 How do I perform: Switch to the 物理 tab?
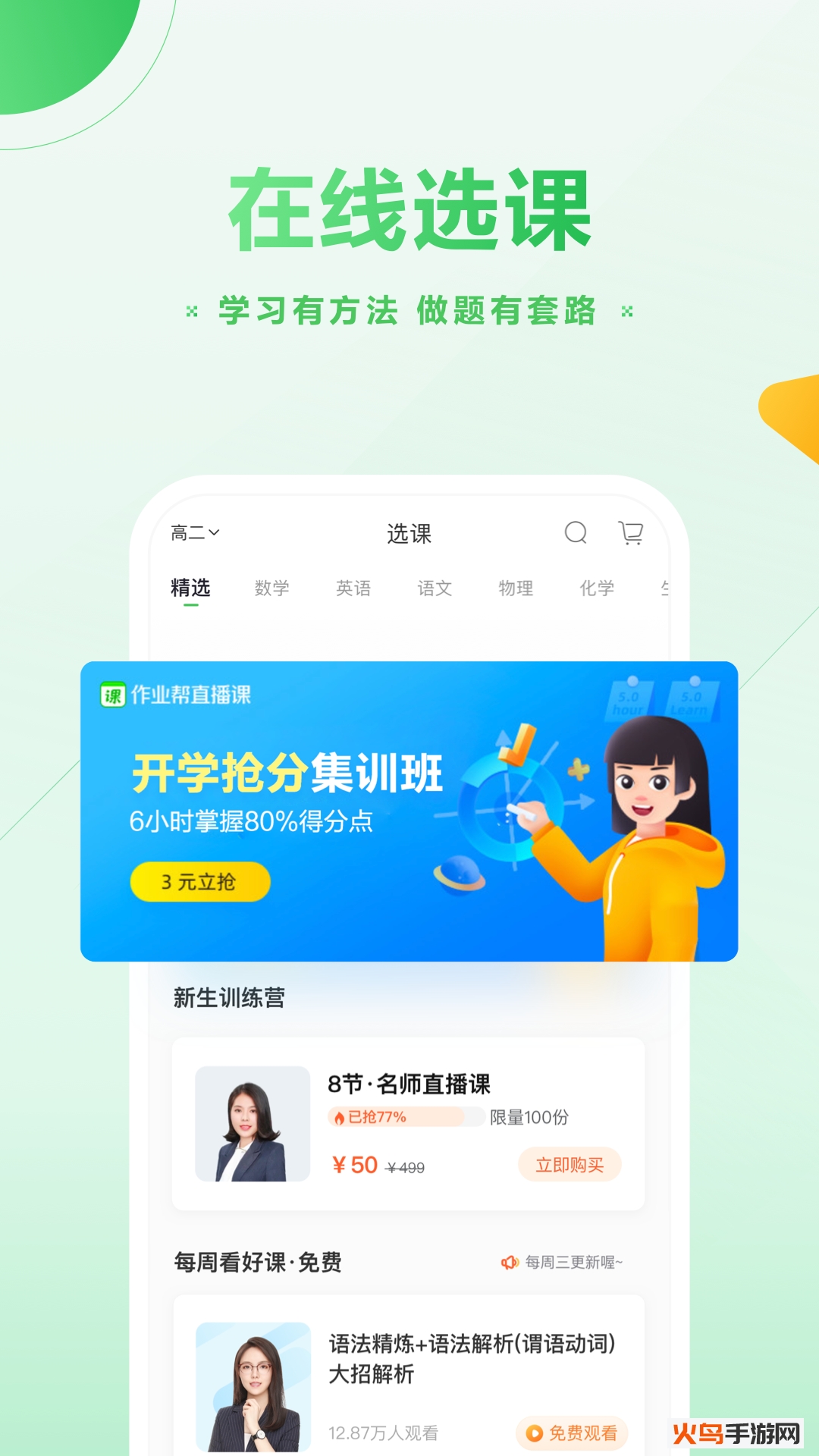pos(516,588)
